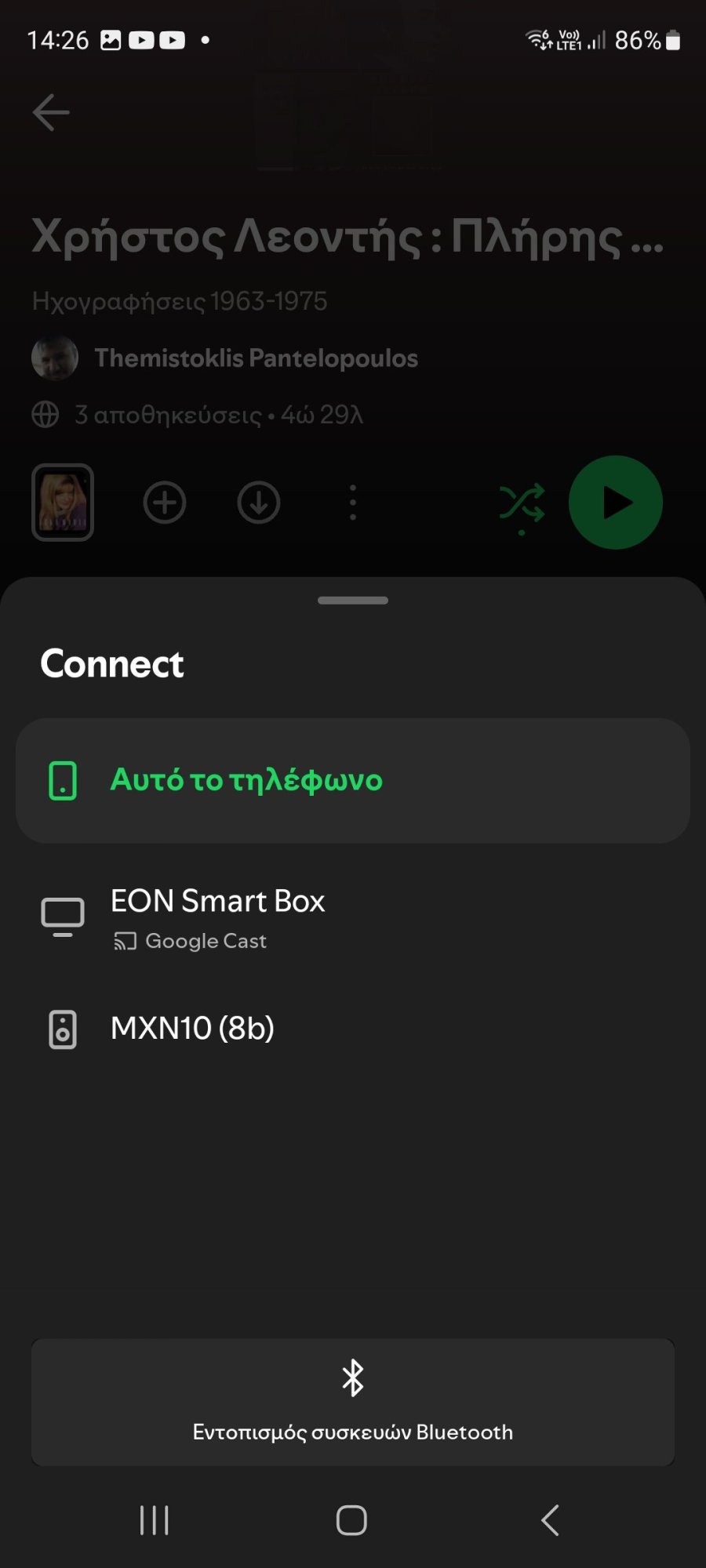Tap the globe icon near 3 αποθηκεύσεις

pos(45,415)
